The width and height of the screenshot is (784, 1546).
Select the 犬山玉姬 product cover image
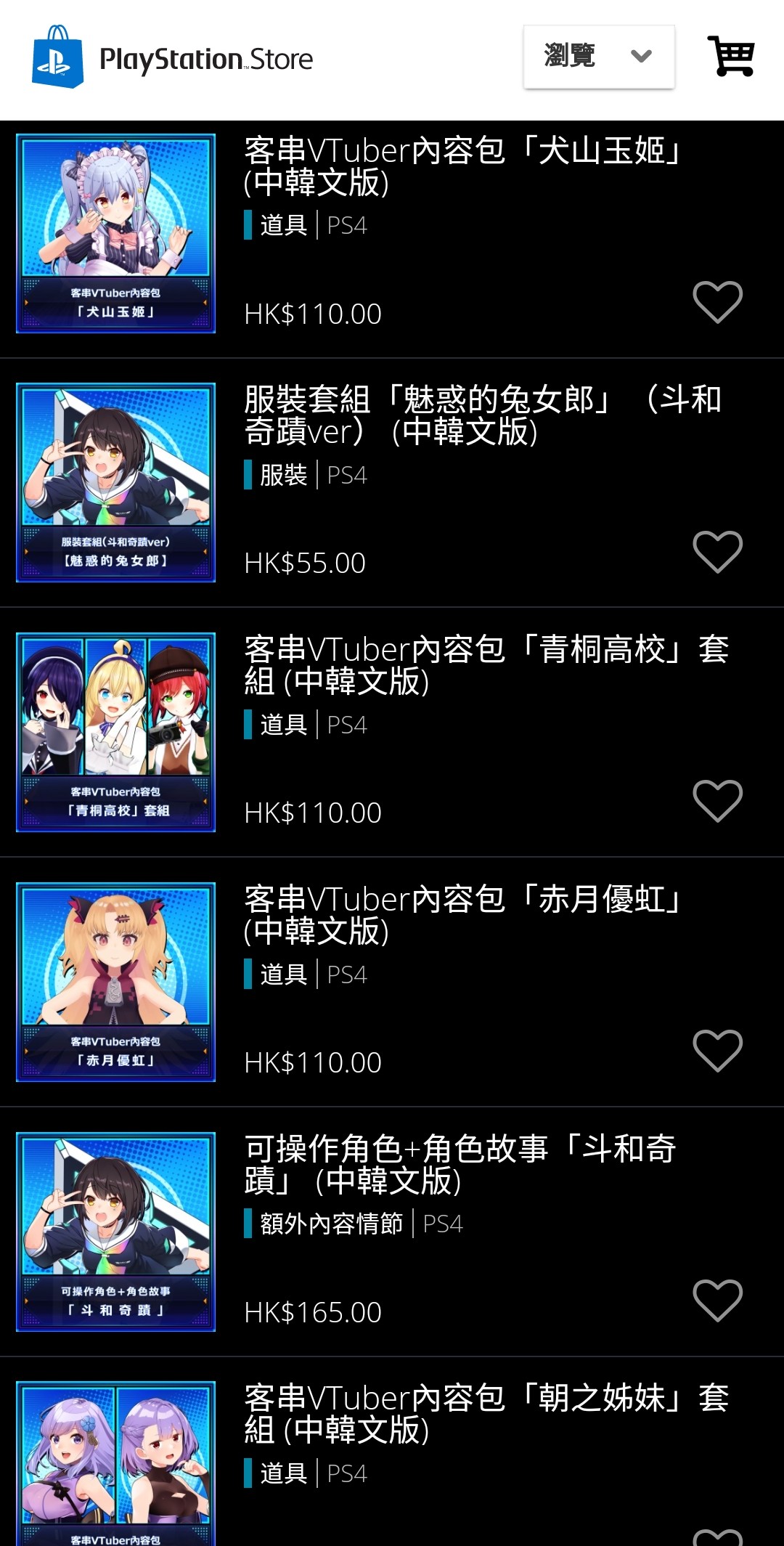pyautogui.click(x=116, y=234)
